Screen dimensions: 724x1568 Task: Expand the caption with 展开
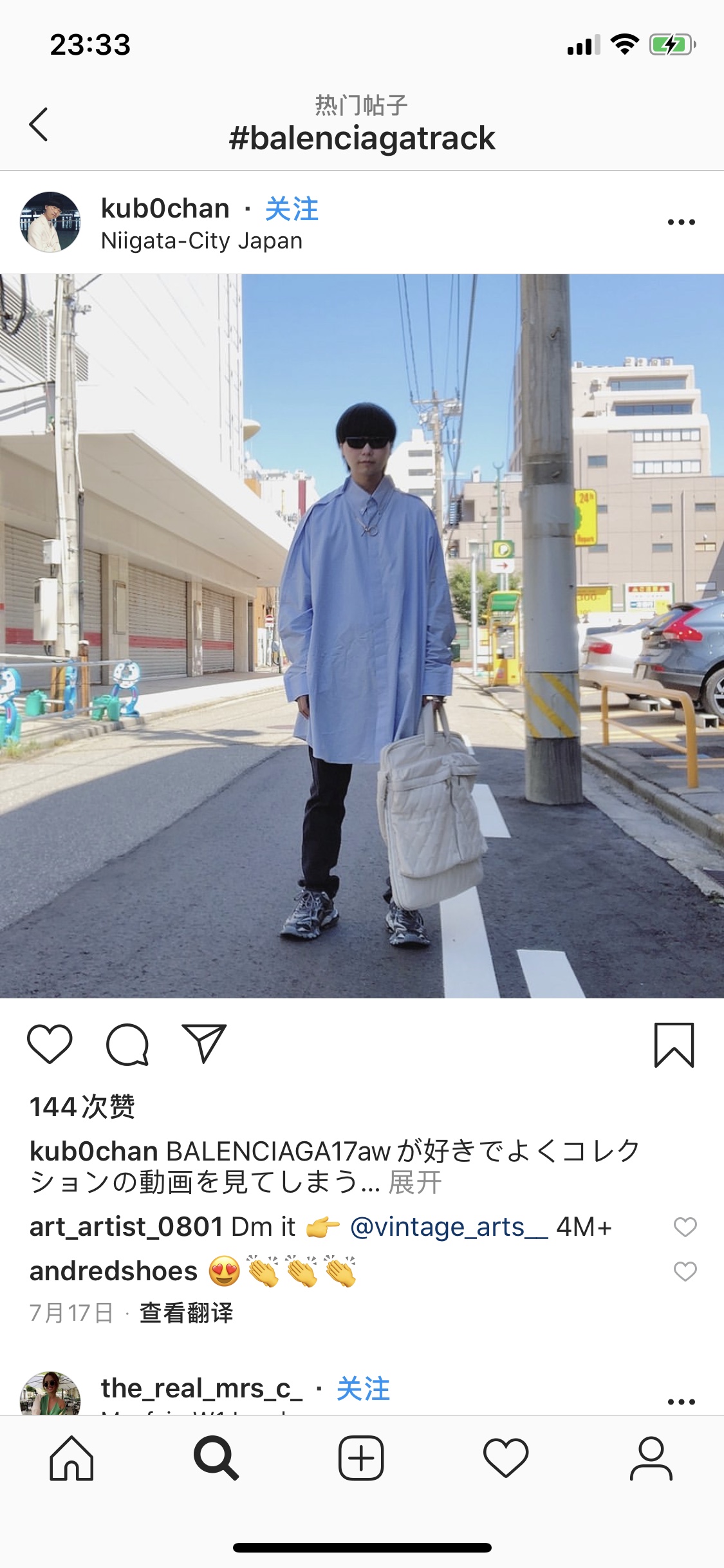[x=415, y=1182]
